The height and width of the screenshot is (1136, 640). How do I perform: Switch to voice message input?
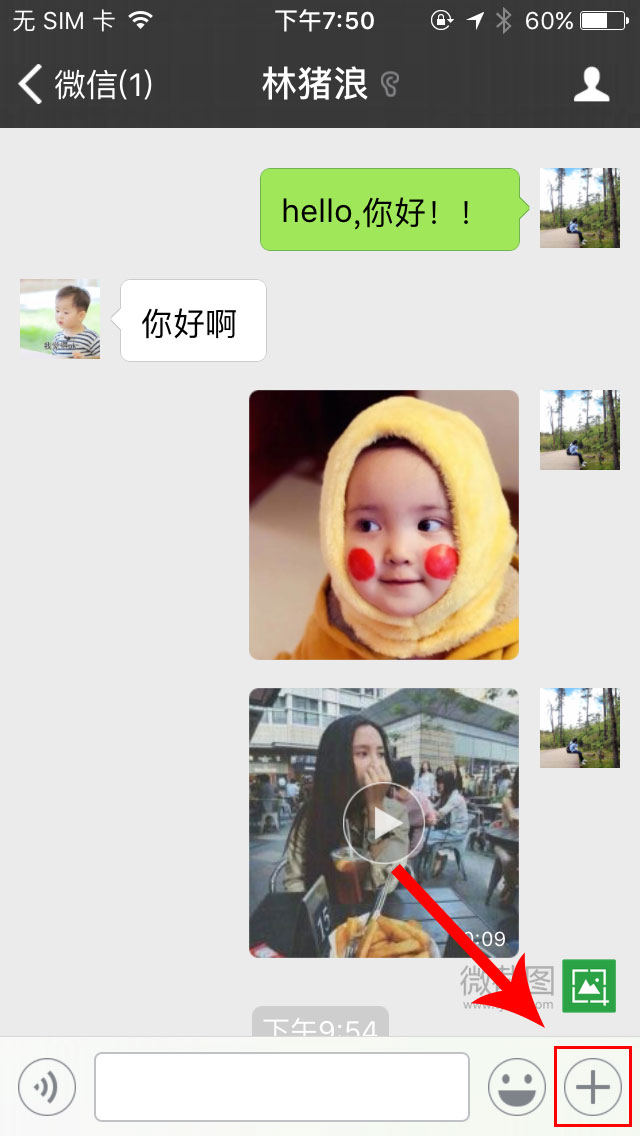(47, 1086)
